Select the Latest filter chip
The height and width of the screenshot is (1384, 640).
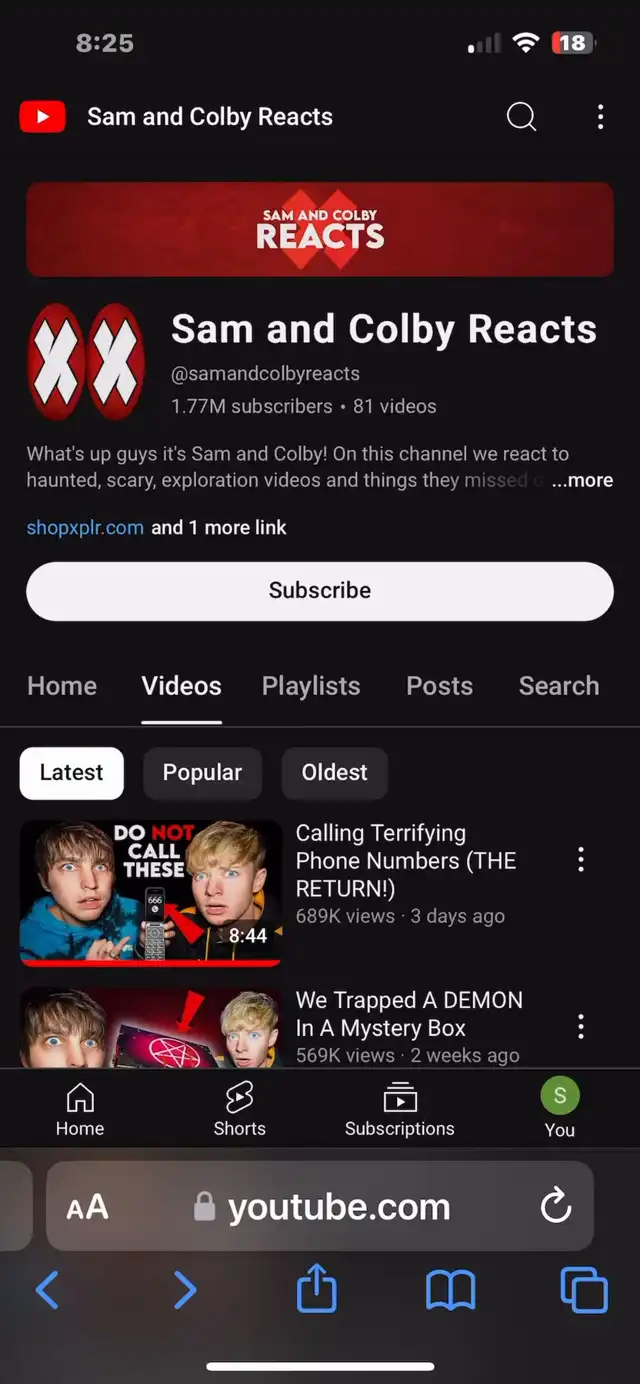[71, 773]
